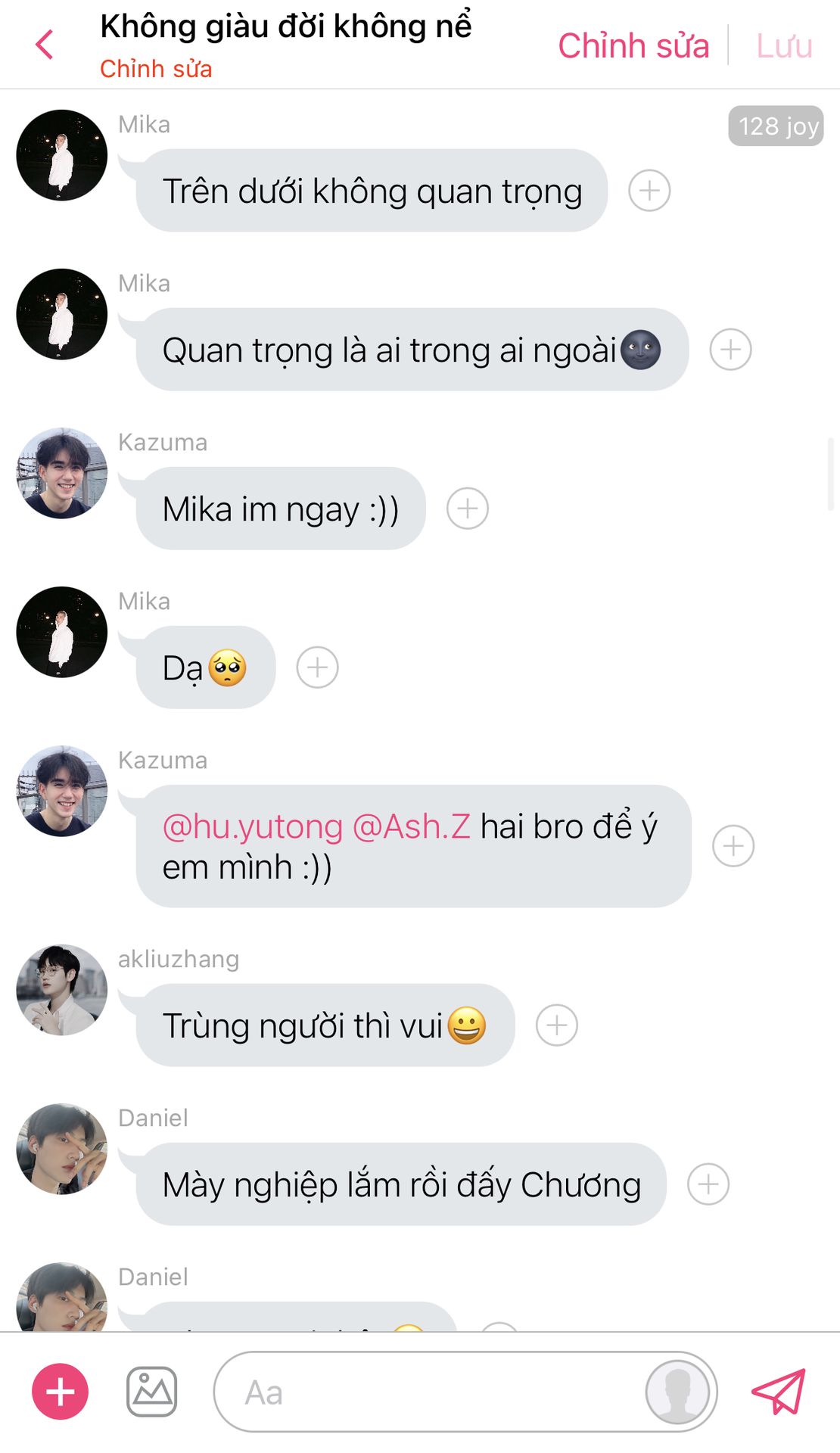The image size is (840, 1453).
Task: Attach an image with the picture icon
Action: (151, 1392)
